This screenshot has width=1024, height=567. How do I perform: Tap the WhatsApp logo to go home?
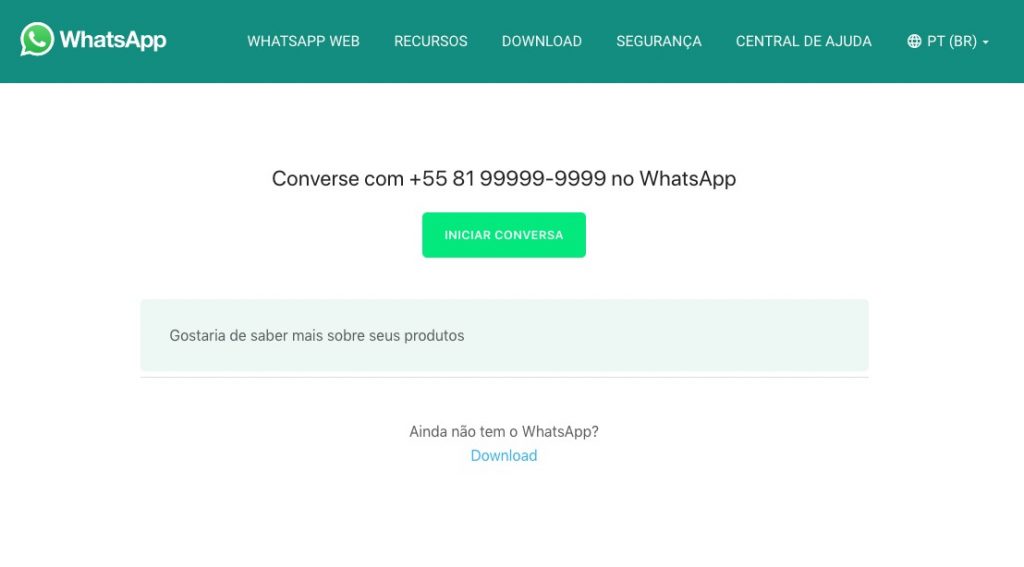pos(93,39)
